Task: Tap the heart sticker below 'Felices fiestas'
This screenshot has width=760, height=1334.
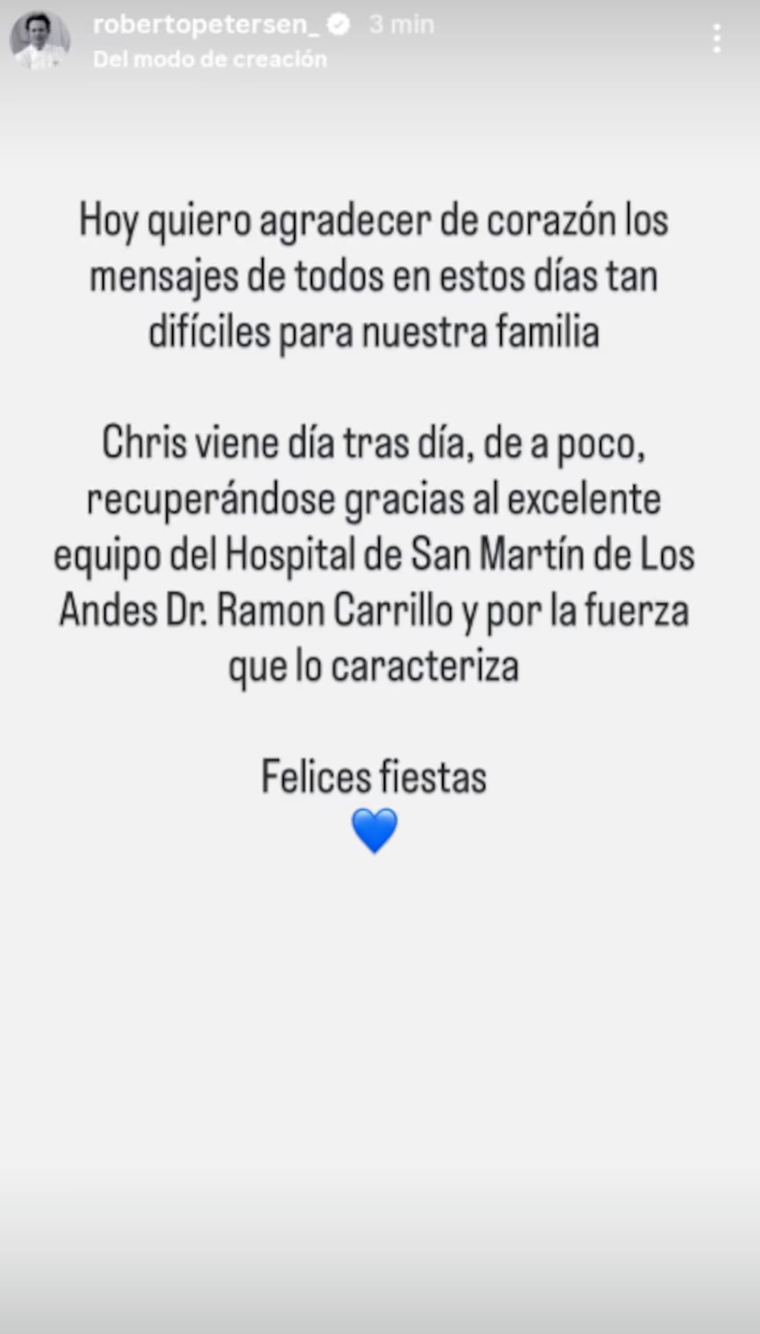Action: click(375, 829)
